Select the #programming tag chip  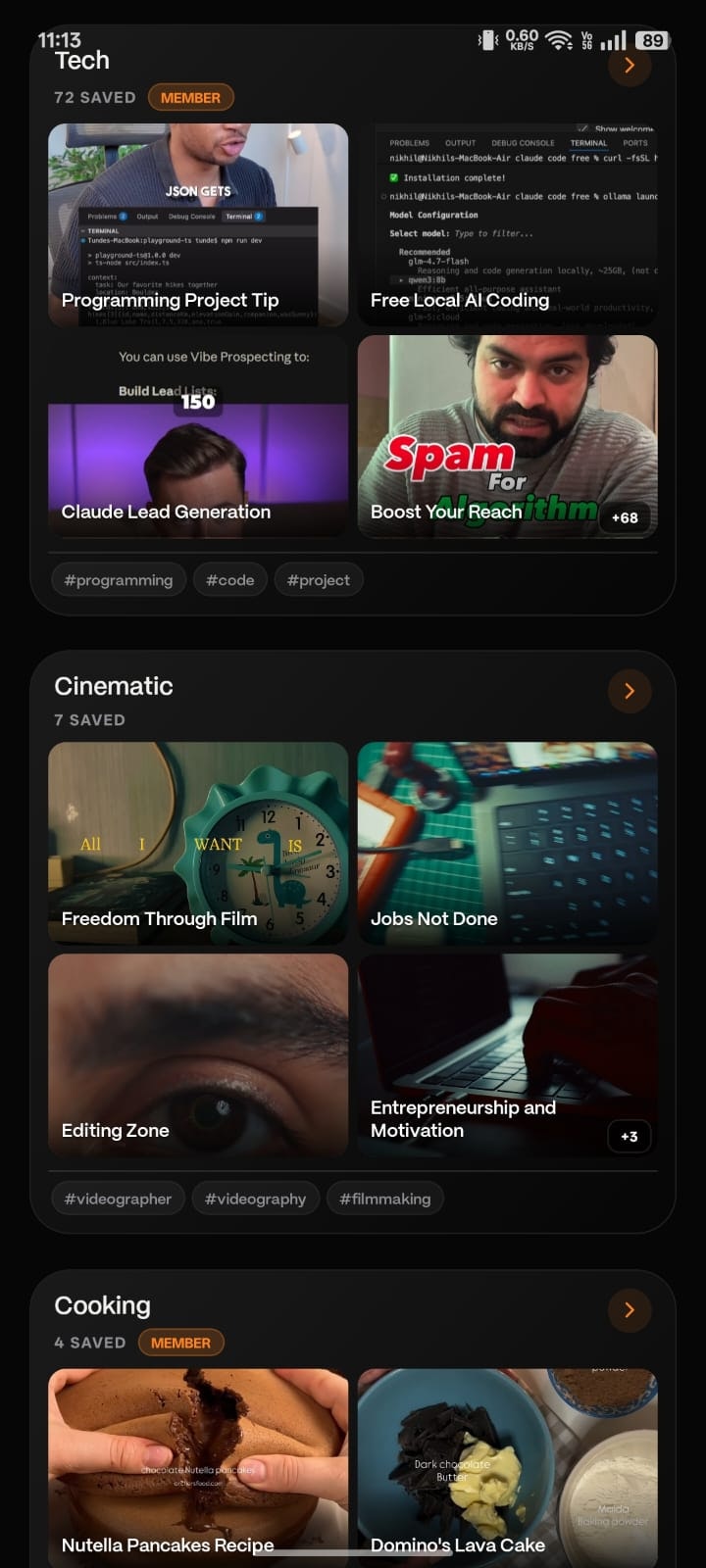pos(119,580)
